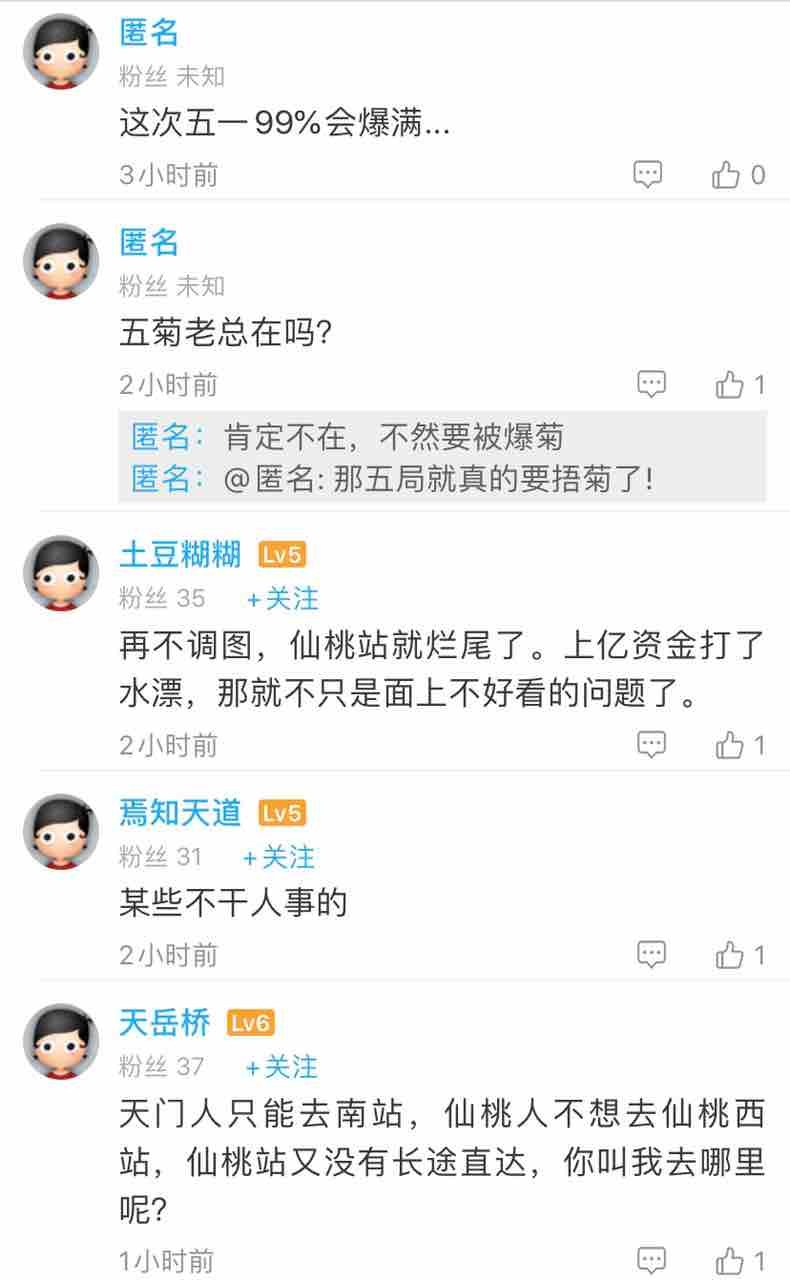Open 土豆糊糊's profile name
Viewport: 790px width, 1280px height.
[180, 554]
